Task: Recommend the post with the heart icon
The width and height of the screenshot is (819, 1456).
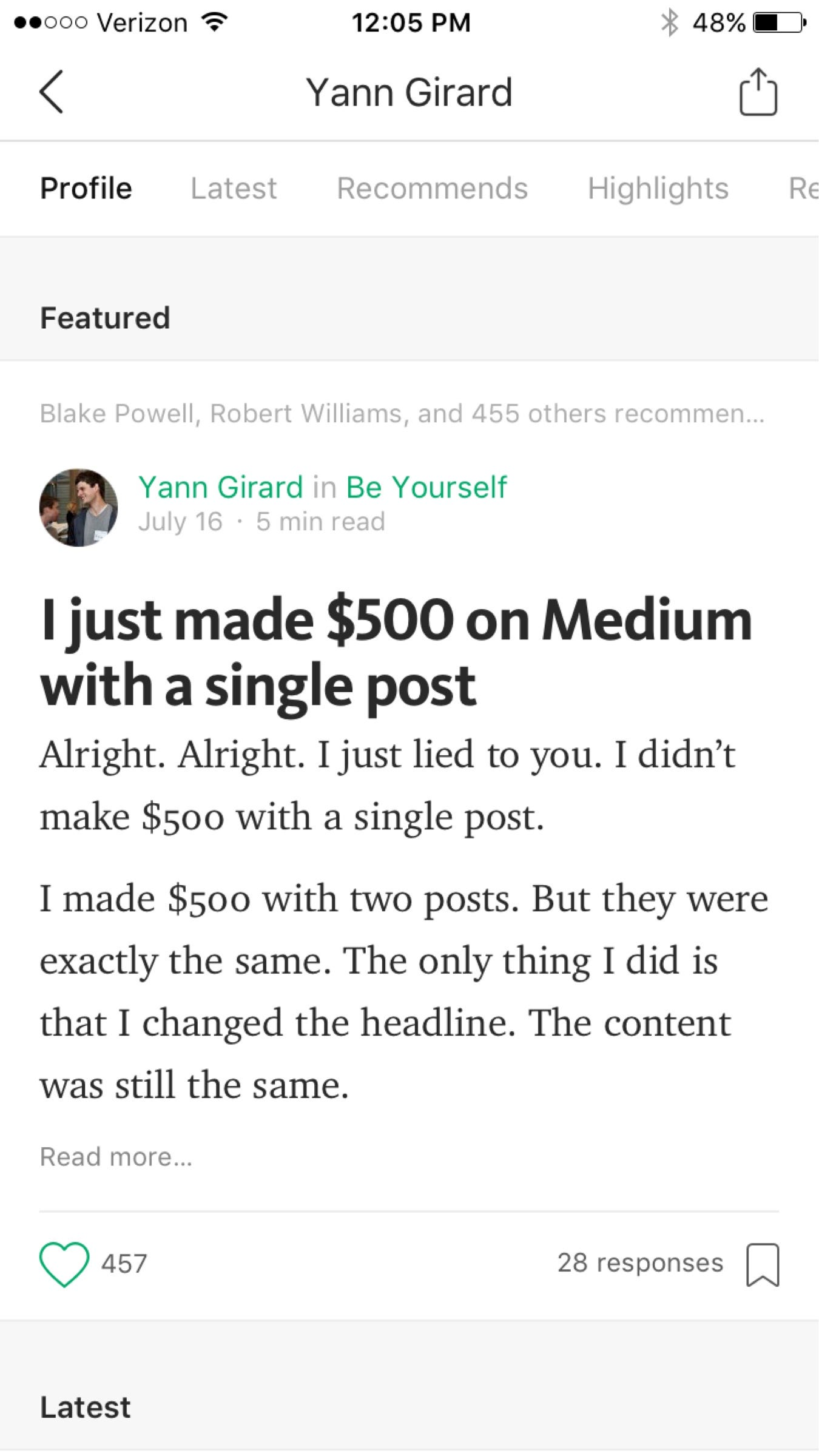Action: click(x=64, y=1264)
